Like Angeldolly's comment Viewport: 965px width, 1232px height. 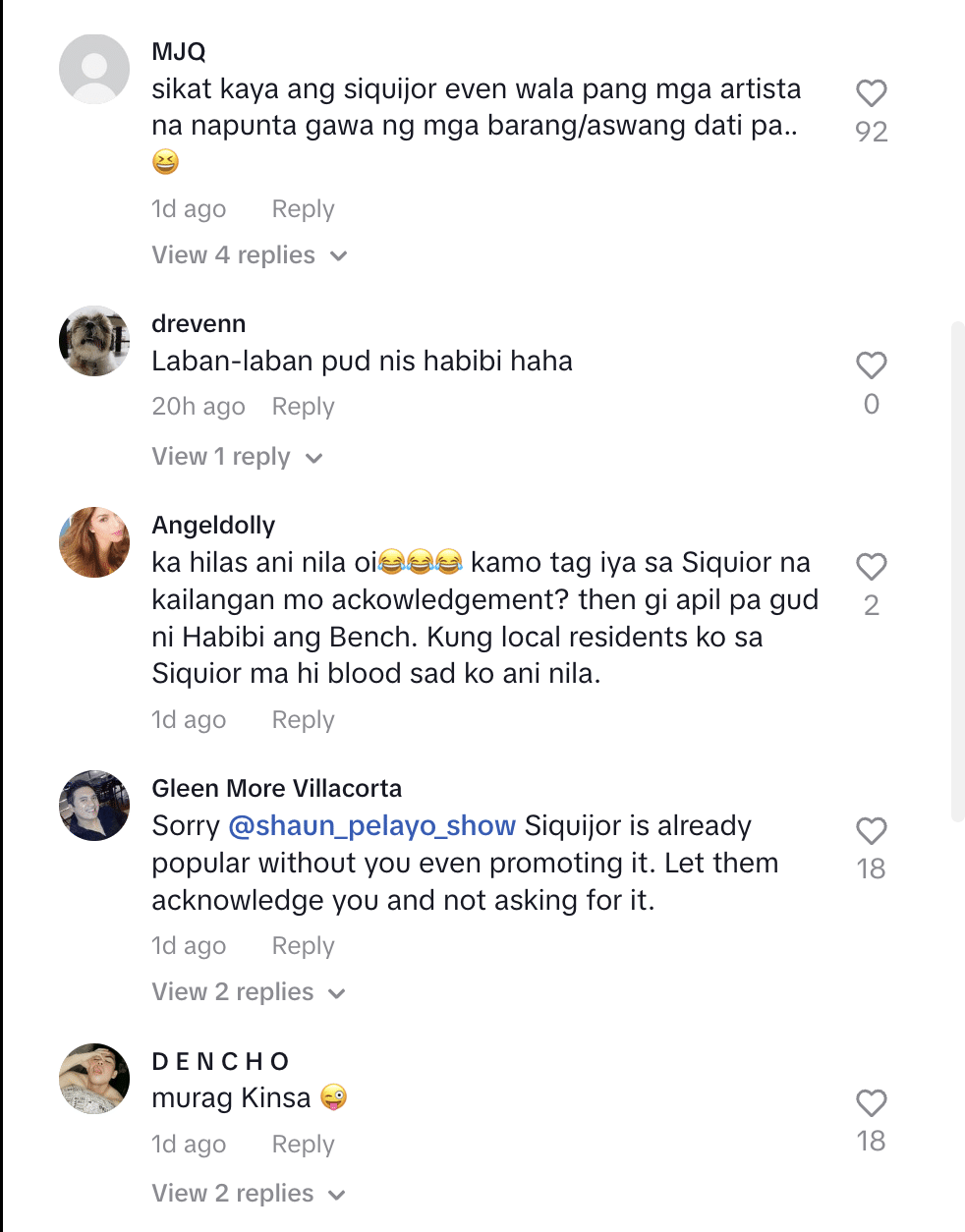coord(871,567)
